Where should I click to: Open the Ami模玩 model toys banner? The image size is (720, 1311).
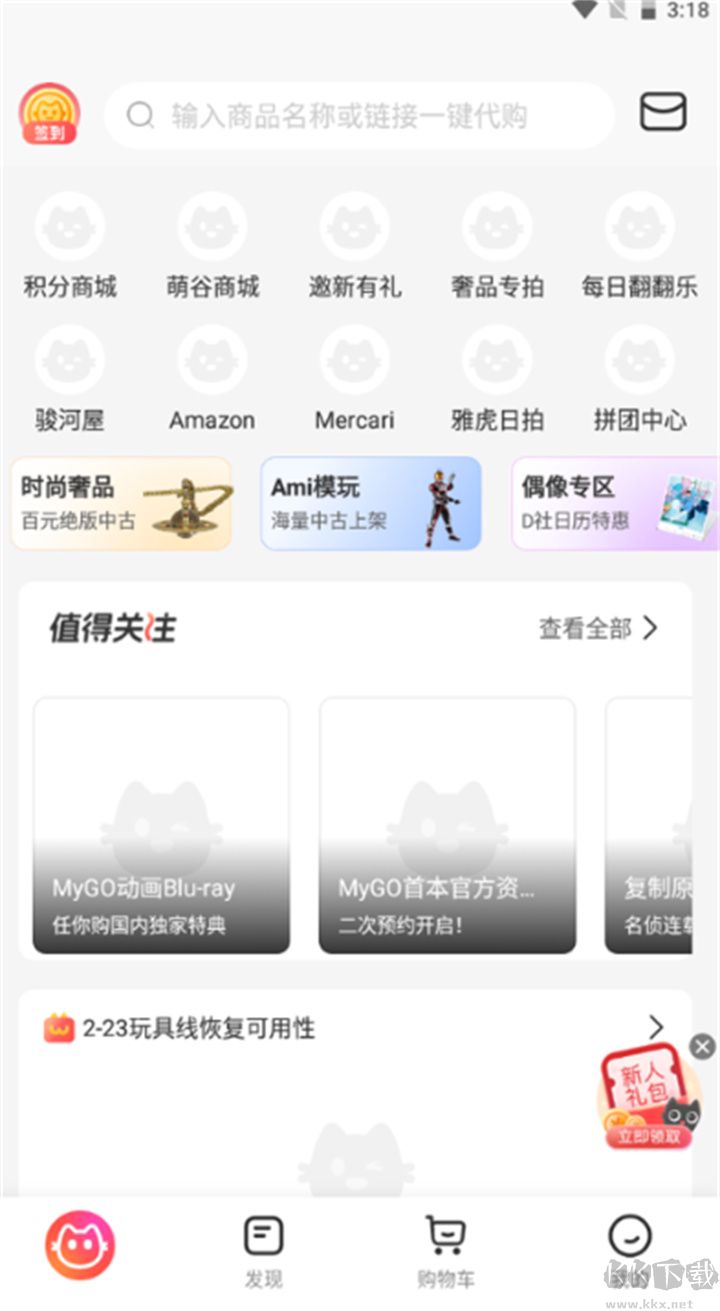(x=370, y=502)
